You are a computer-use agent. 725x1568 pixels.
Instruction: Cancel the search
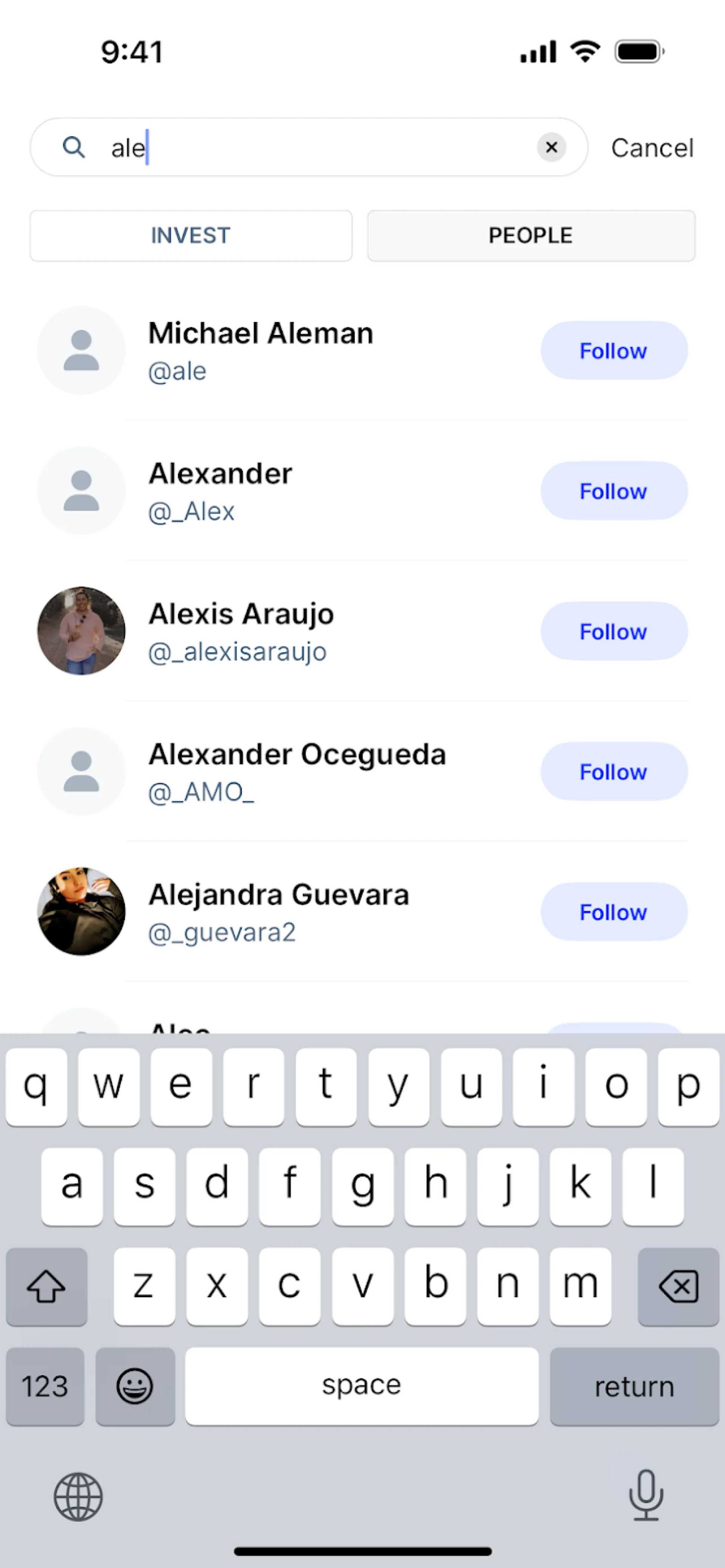[652, 148]
